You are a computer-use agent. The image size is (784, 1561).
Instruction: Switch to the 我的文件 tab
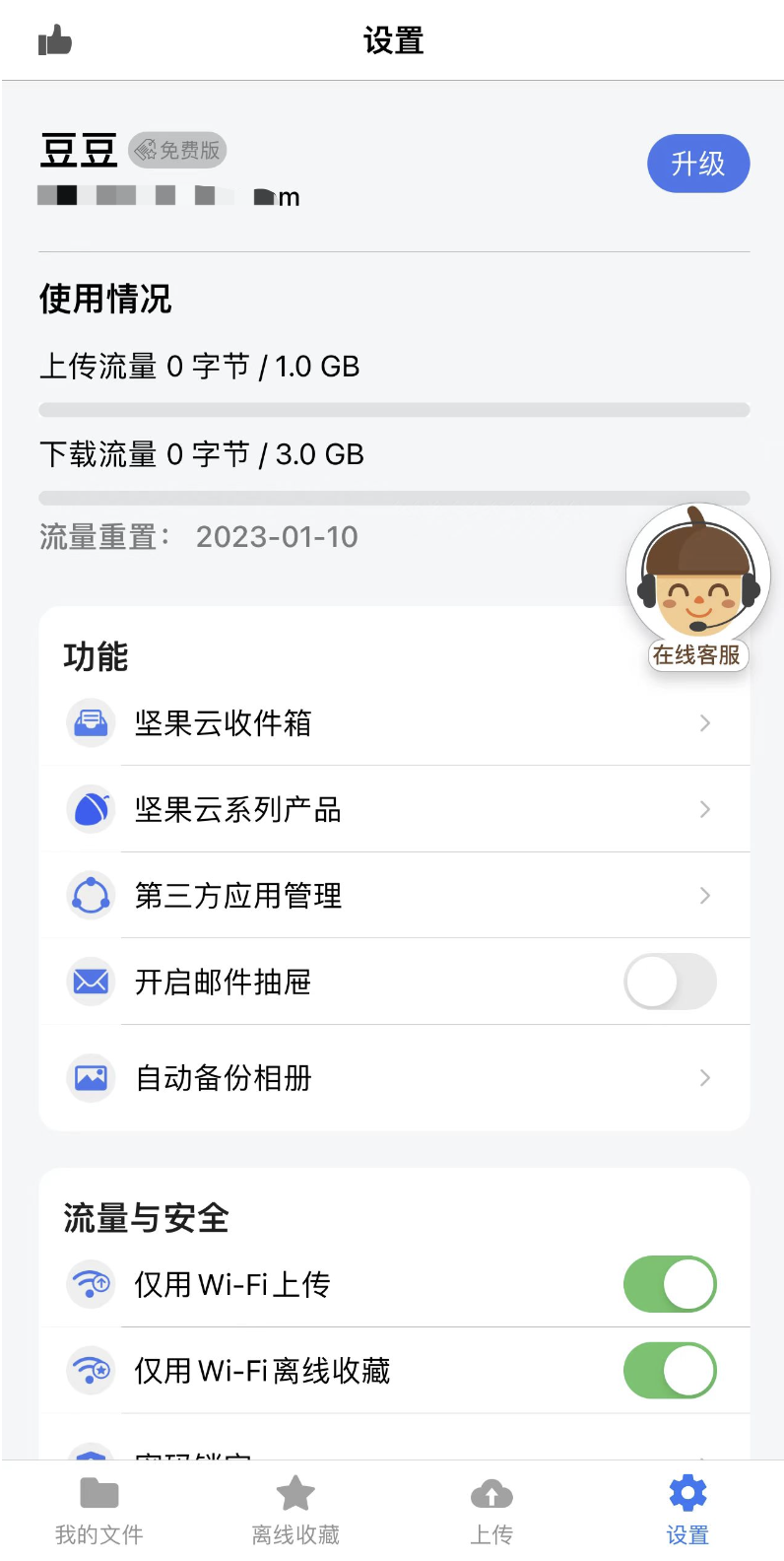pyautogui.click(x=98, y=1508)
